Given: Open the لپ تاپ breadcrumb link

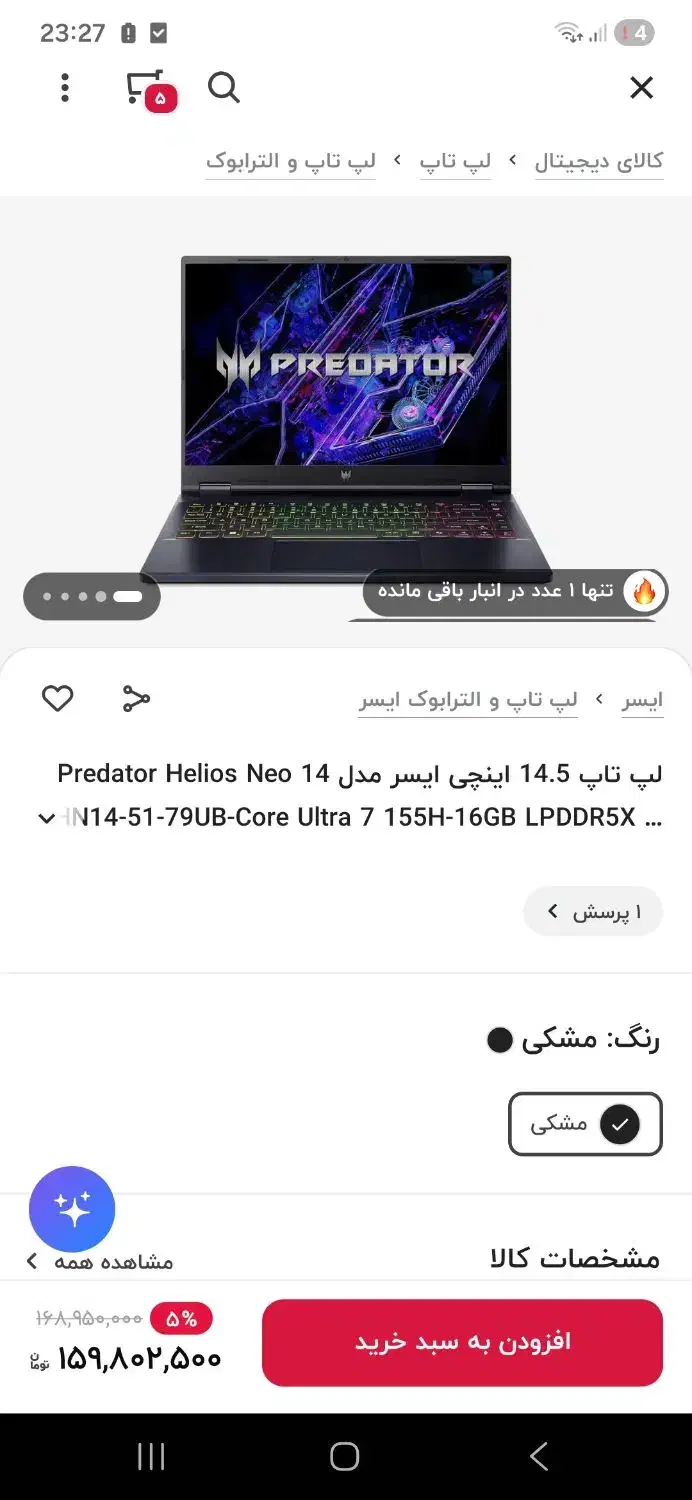Looking at the screenshot, I should [x=455, y=161].
